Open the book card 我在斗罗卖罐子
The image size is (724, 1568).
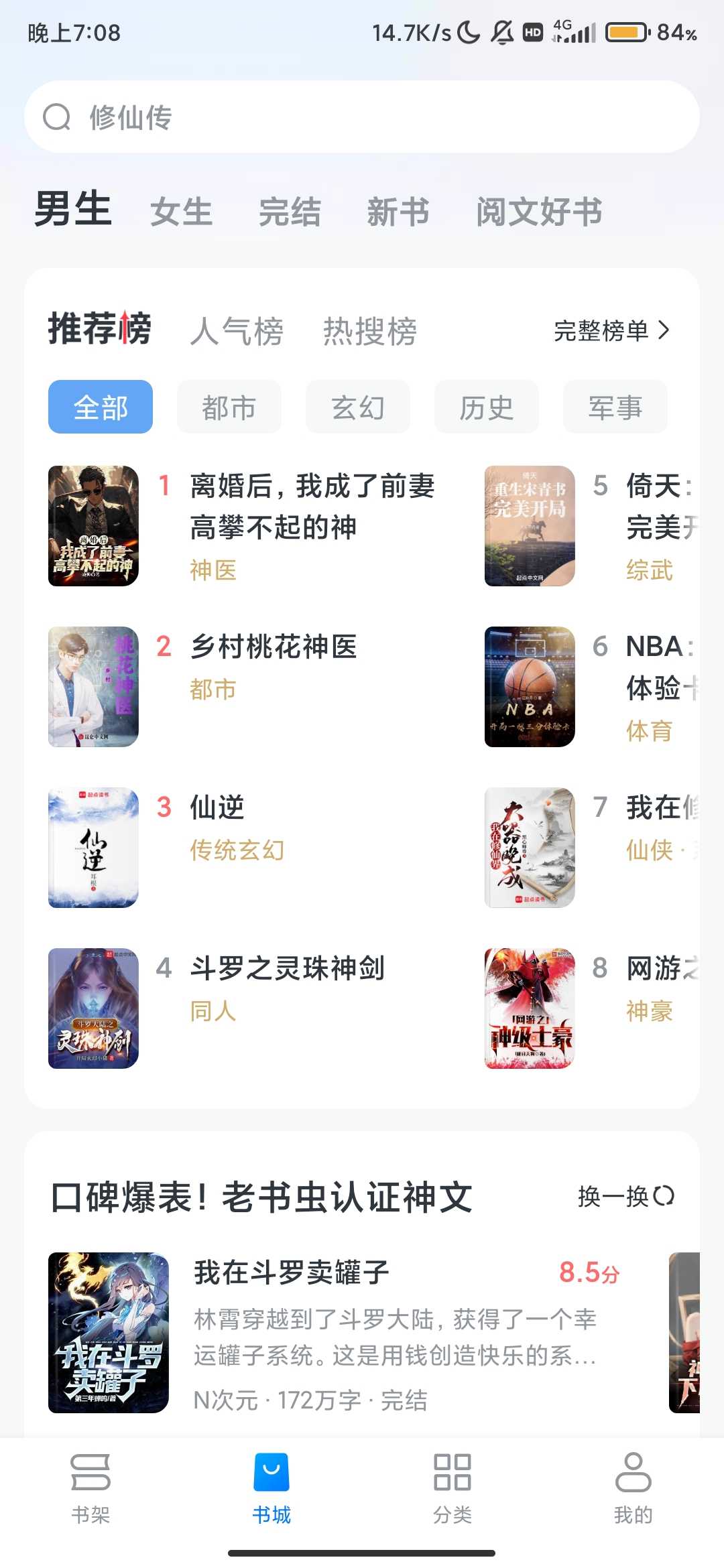pyautogui.click(x=291, y=1272)
